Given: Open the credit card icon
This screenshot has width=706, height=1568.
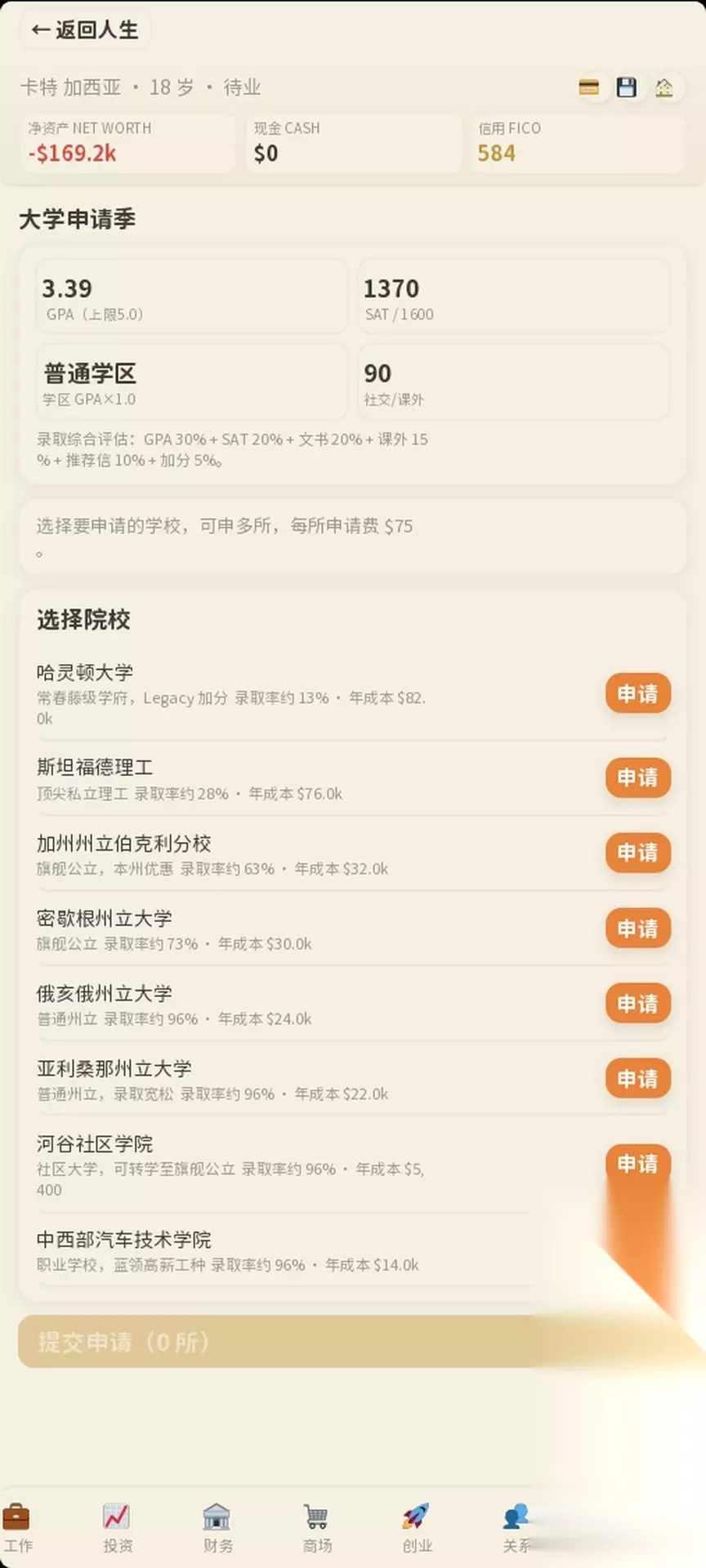Looking at the screenshot, I should (588, 87).
